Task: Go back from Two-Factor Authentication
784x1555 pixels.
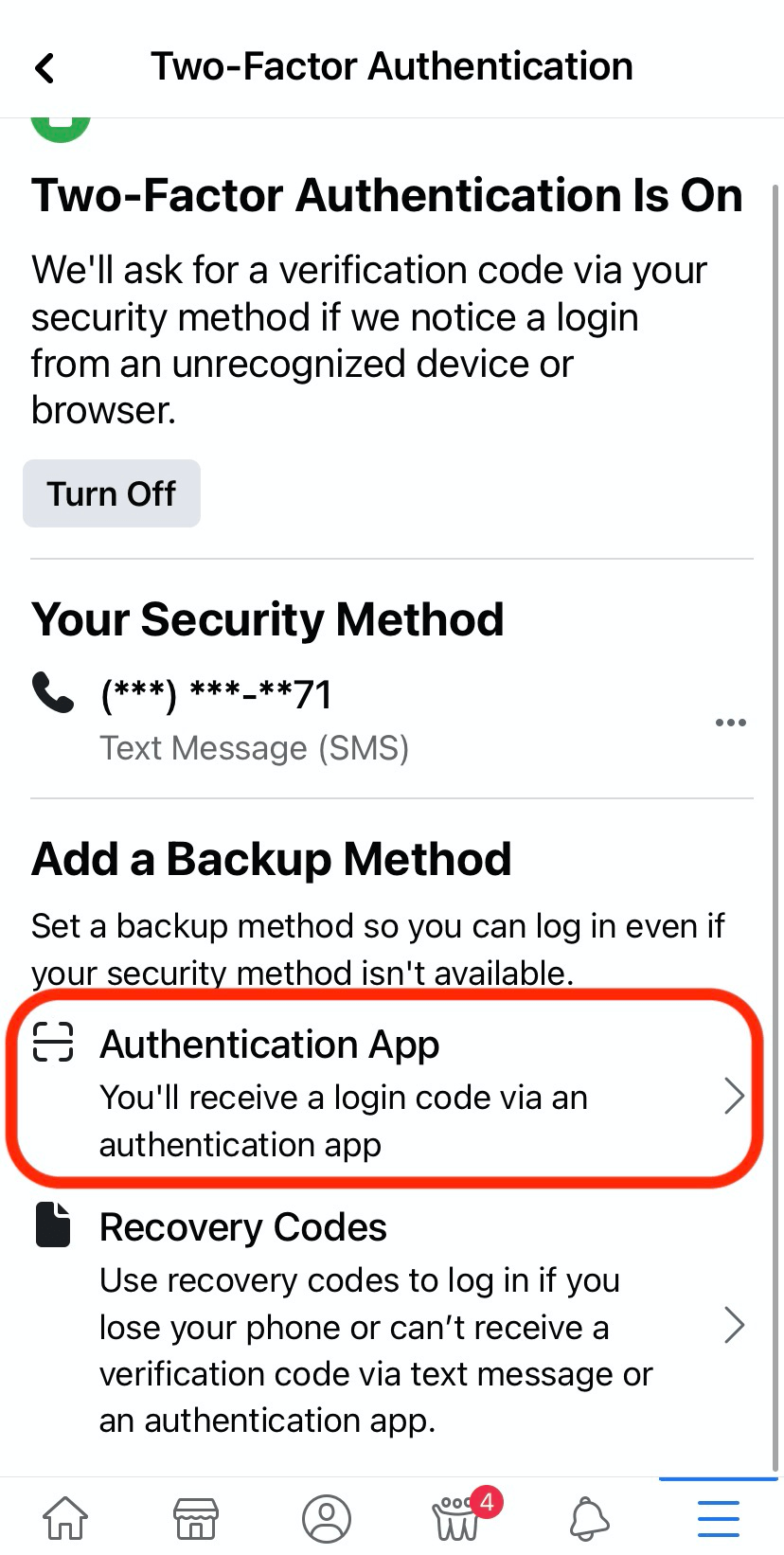Action: (x=45, y=68)
